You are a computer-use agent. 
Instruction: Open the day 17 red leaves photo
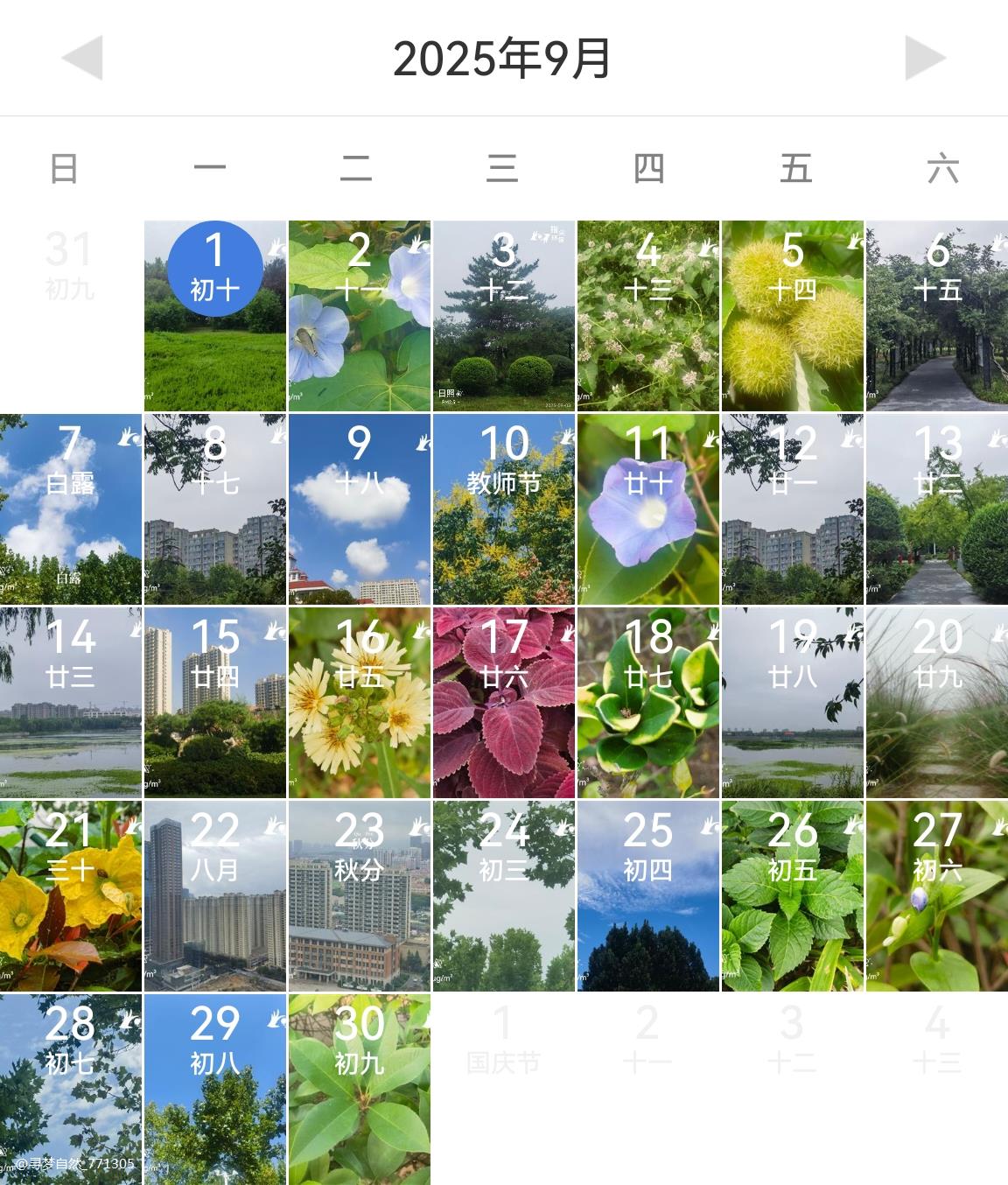[504, 703]
